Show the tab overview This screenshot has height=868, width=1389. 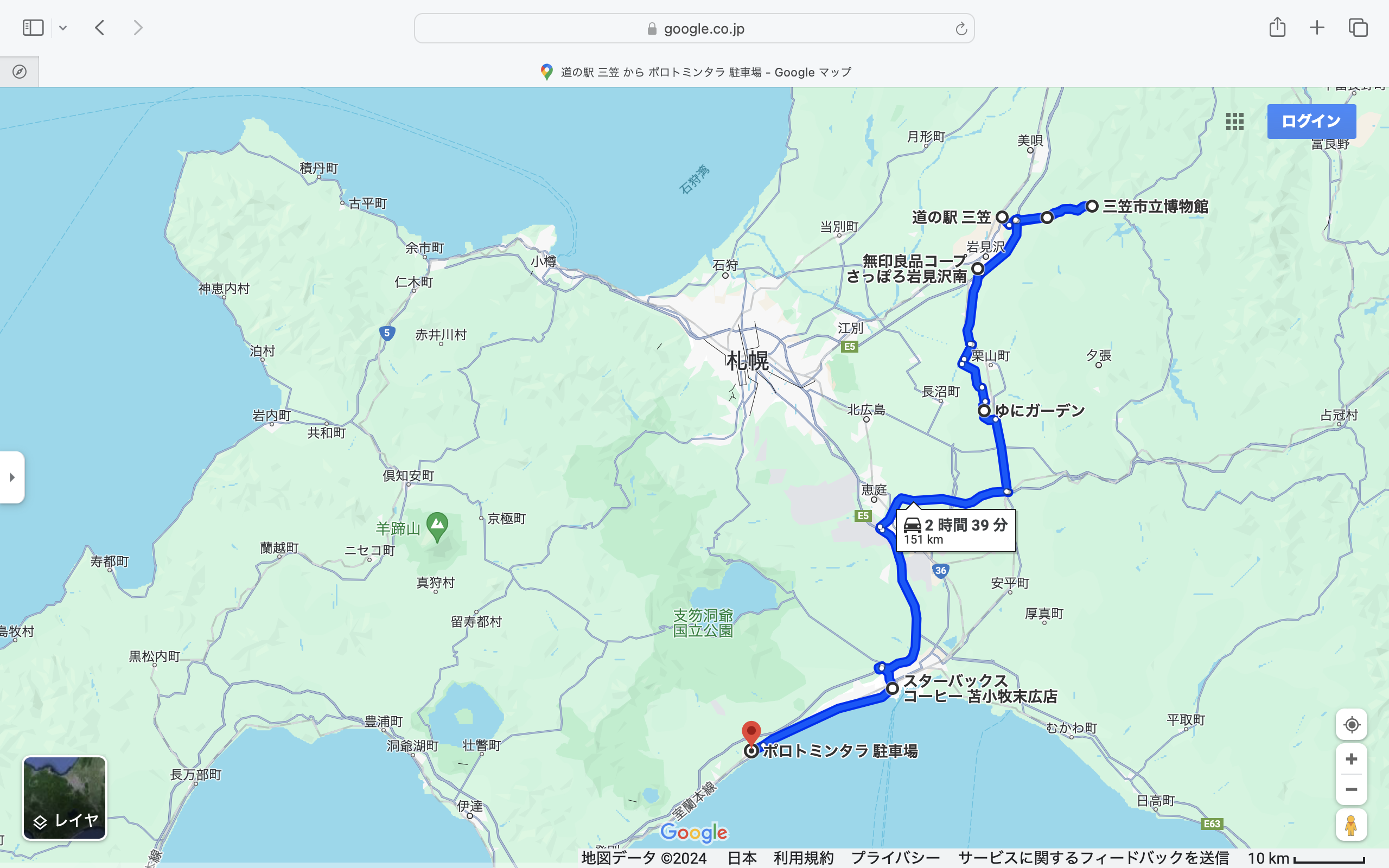tap(1358, 28)
